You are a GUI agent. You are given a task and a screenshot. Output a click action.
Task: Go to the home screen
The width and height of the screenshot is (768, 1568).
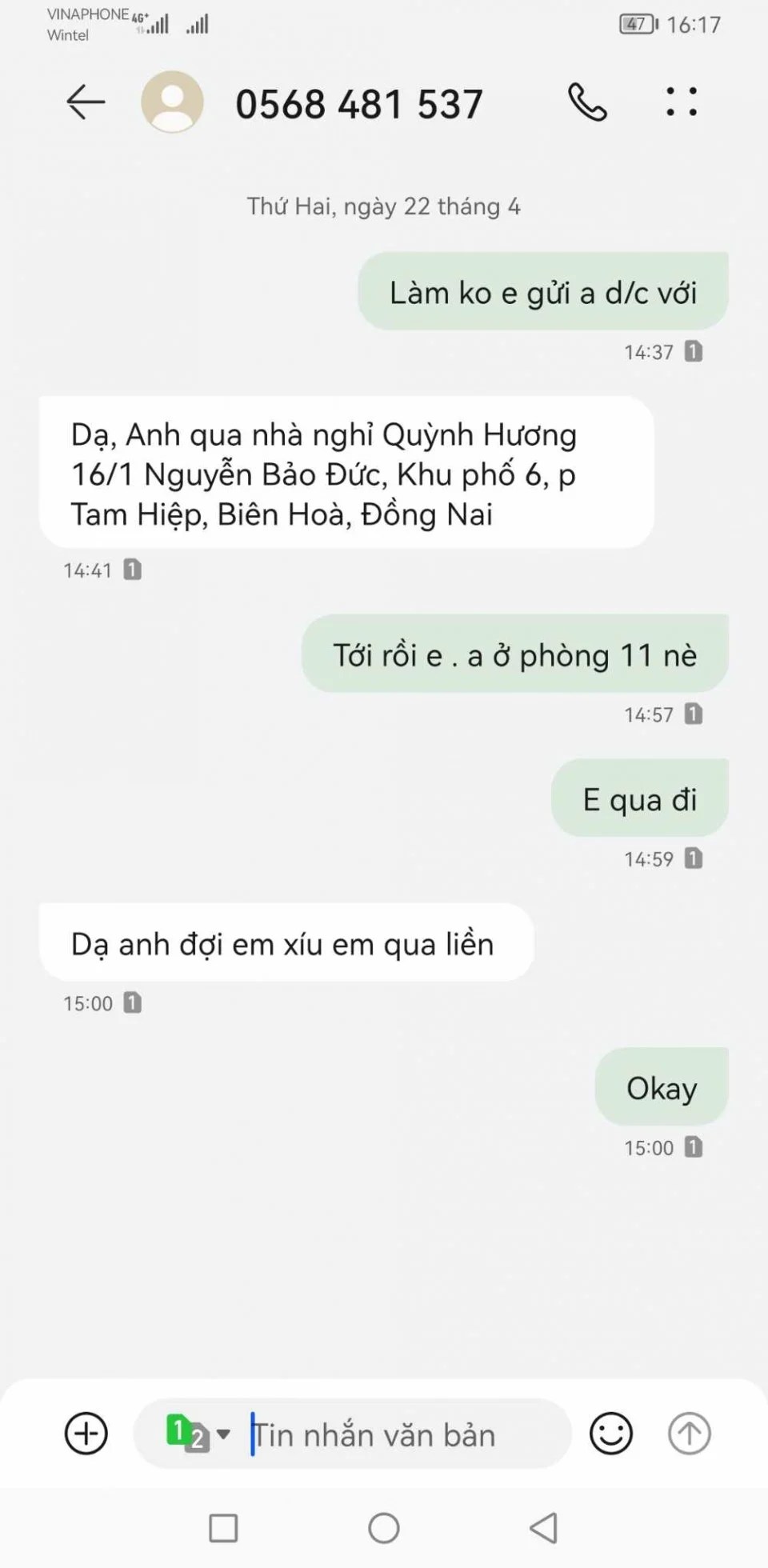tap(384, 1528)
